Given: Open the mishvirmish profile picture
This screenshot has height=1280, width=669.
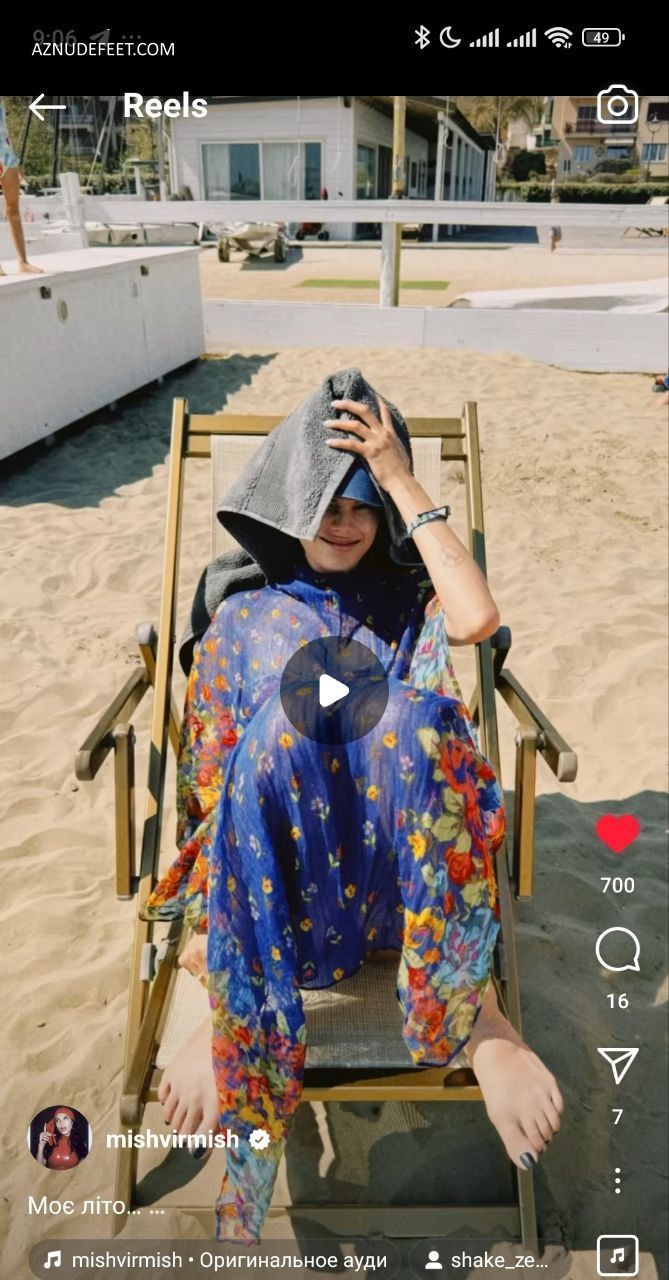Looking at the screenshot, I should click(x=59, y=1138).
